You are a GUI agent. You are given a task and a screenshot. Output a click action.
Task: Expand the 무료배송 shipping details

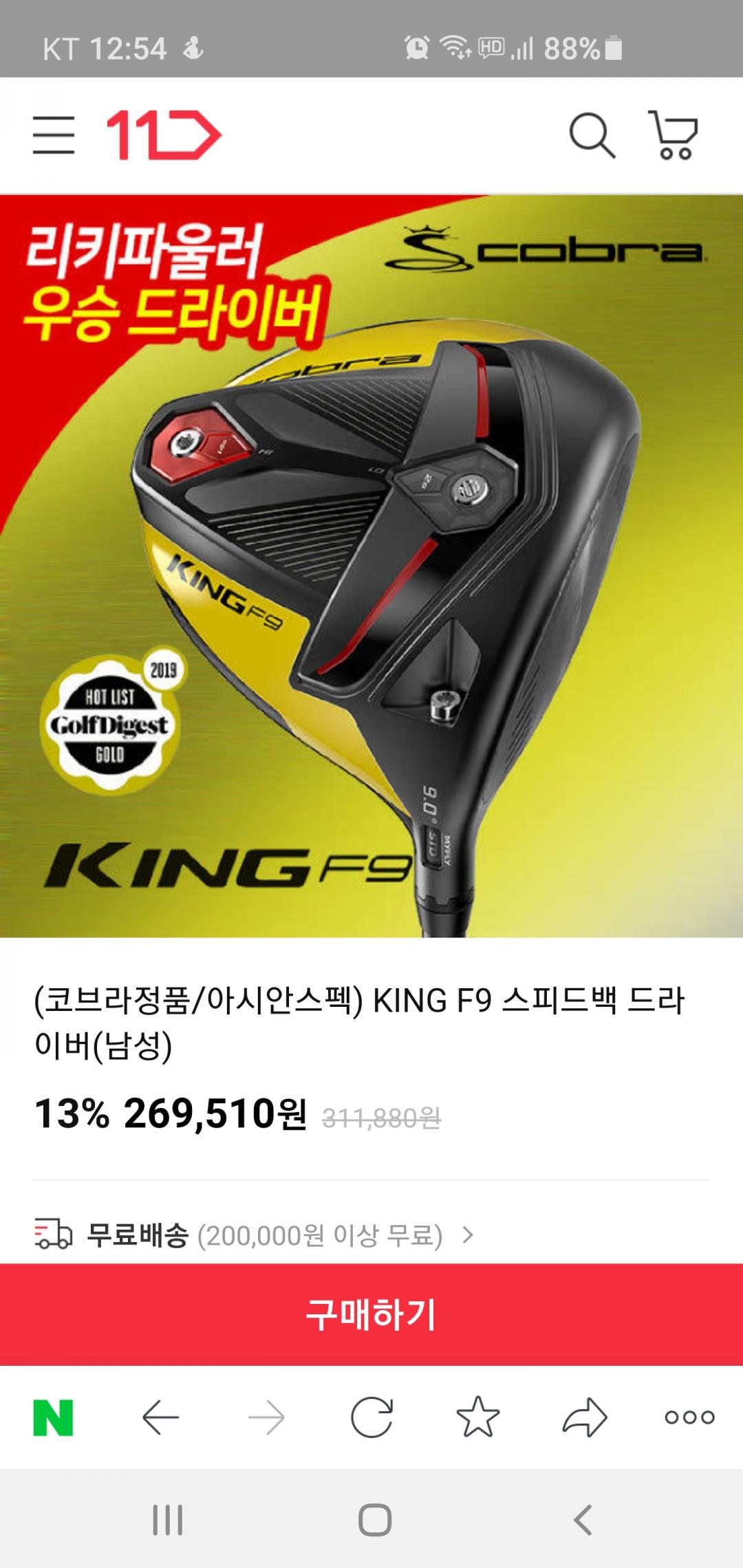click(x=468, y=1235)
